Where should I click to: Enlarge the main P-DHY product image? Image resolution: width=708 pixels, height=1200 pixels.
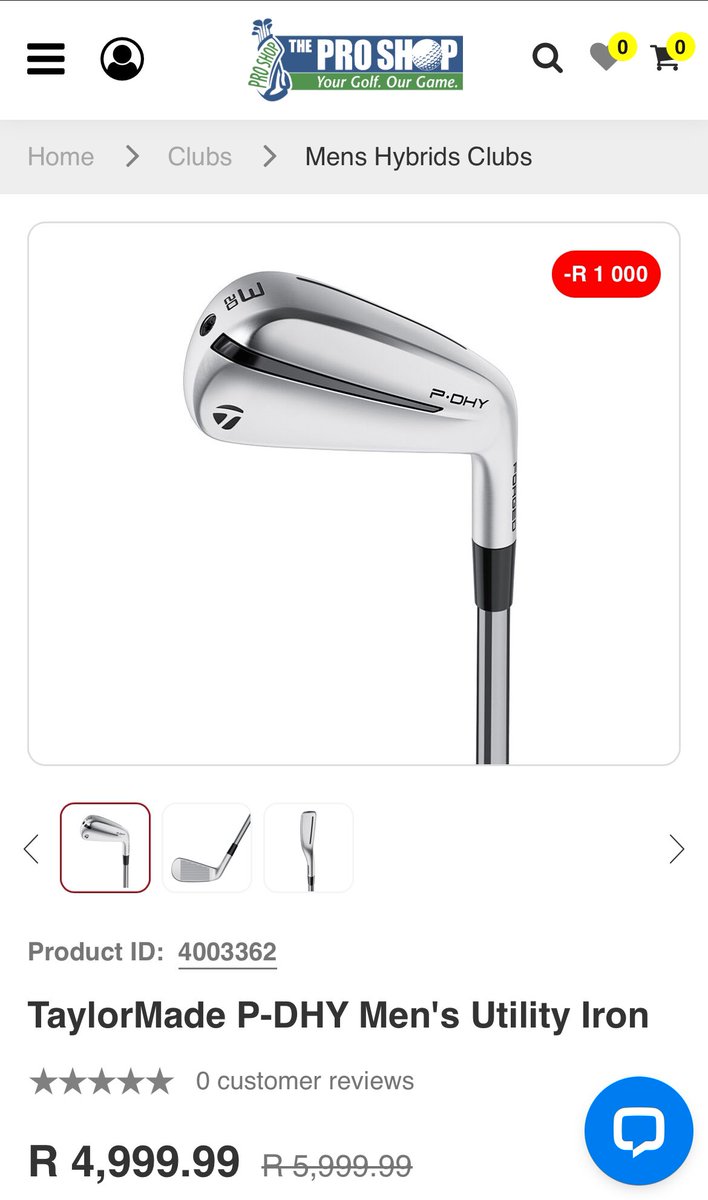(354, 494)
